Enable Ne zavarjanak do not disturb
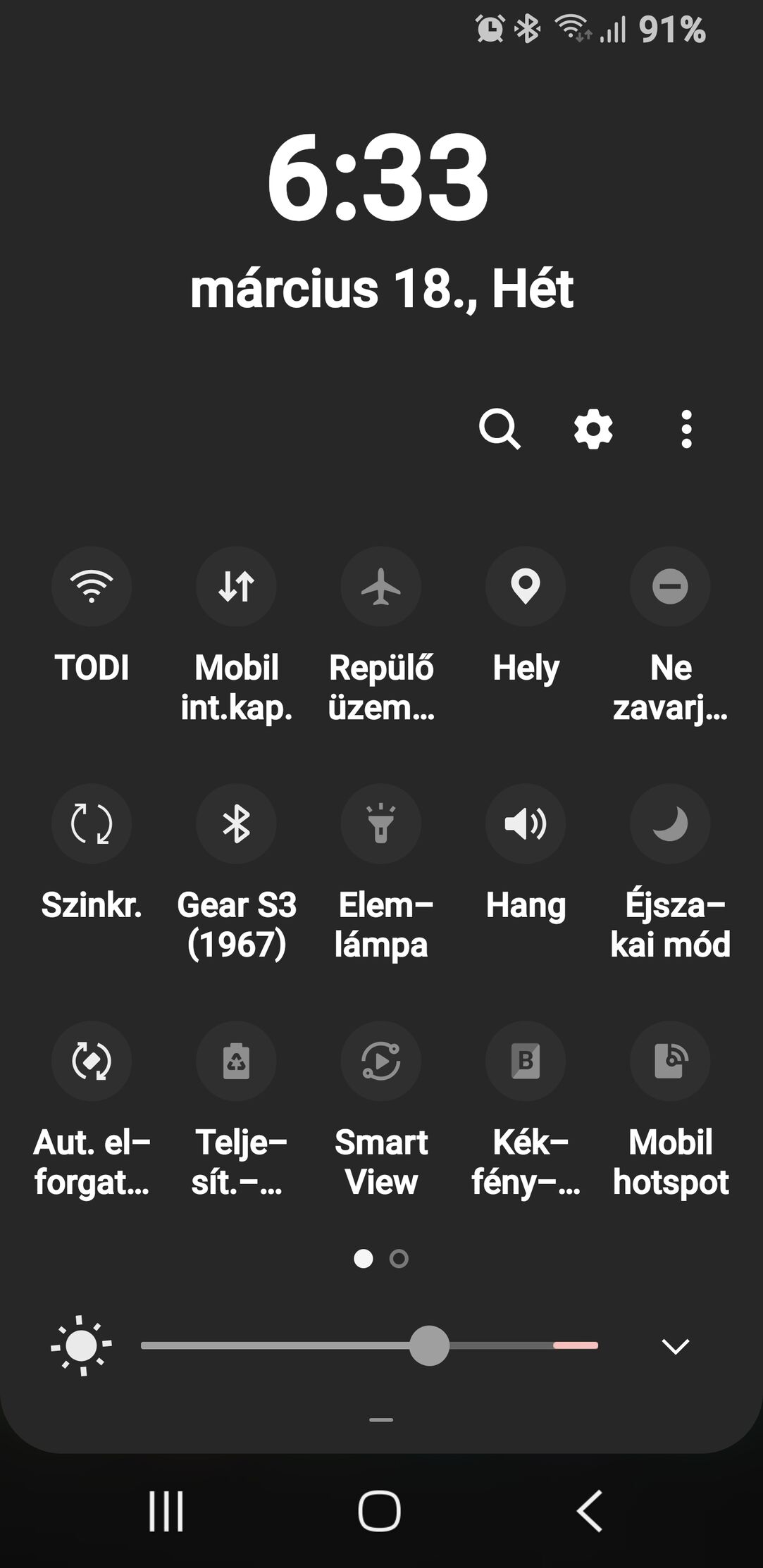This screenshot has width=763, height=1568. pos(670,586)
